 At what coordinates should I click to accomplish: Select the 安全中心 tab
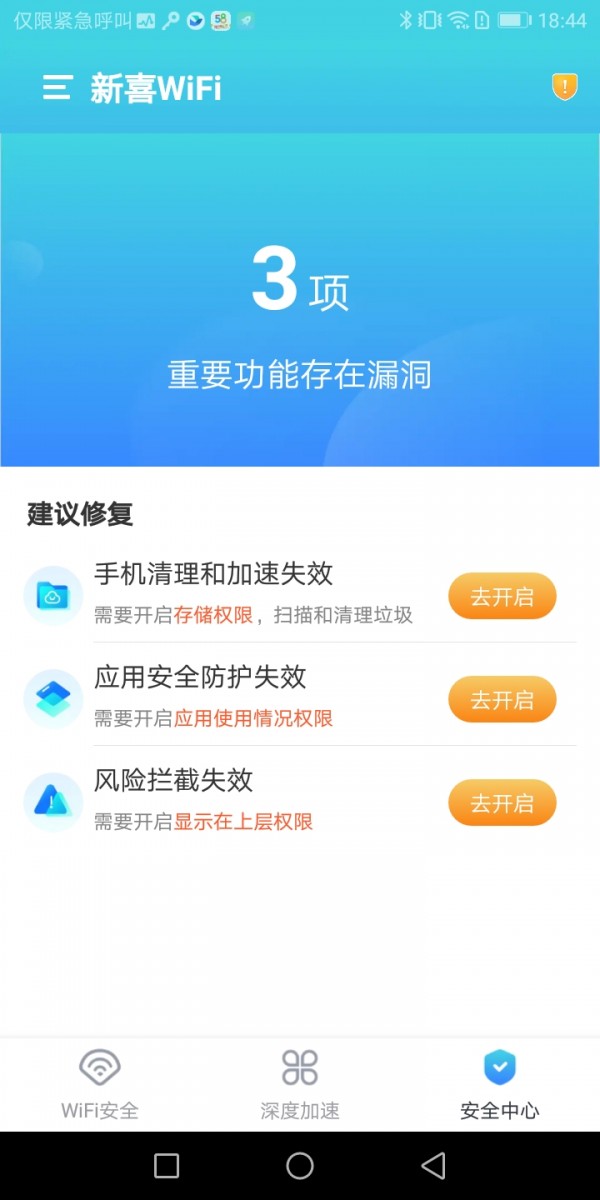(x=499, y=1084)
